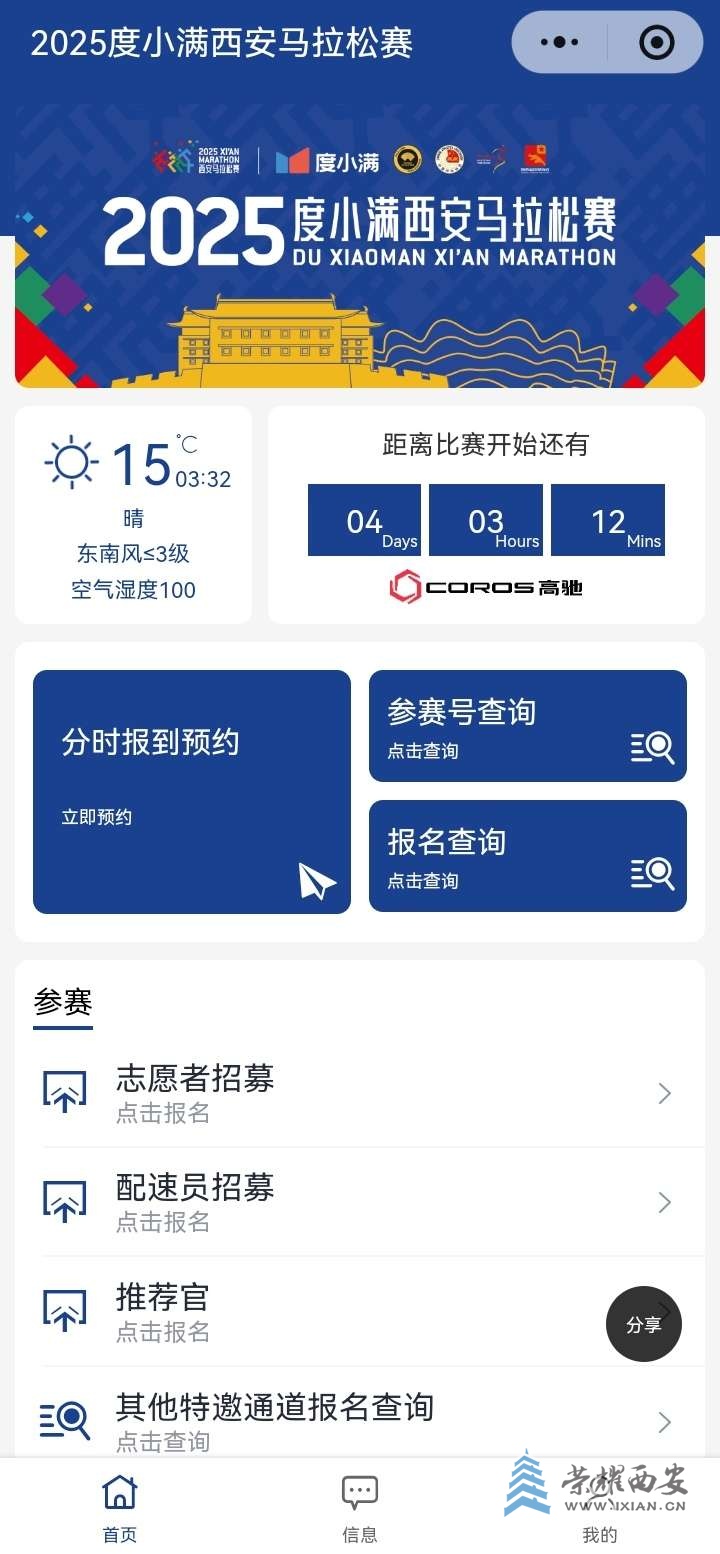Tap the floating 分享 share button

point(643,1324)
